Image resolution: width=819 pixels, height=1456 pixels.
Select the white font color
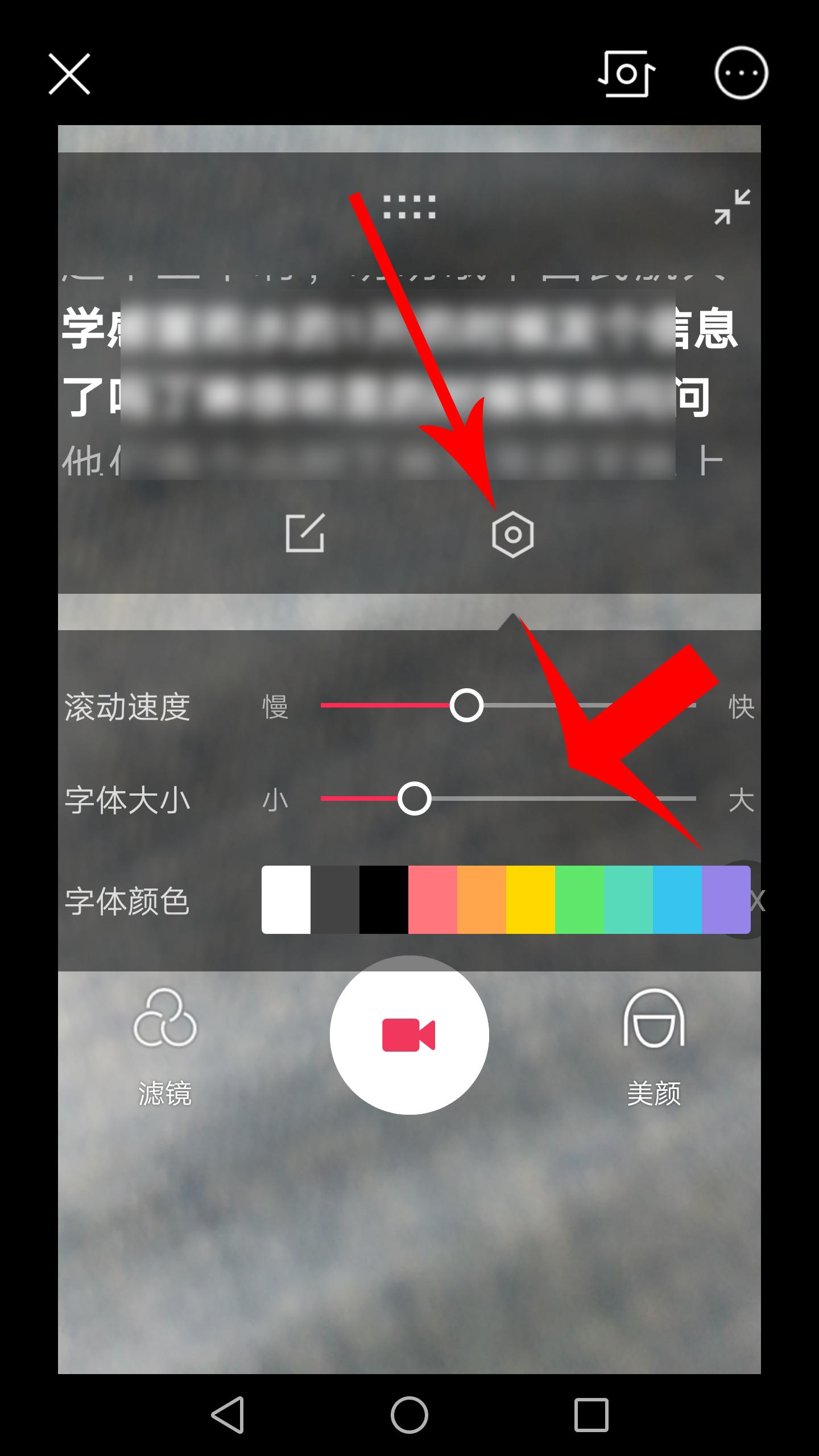[286, 900]
